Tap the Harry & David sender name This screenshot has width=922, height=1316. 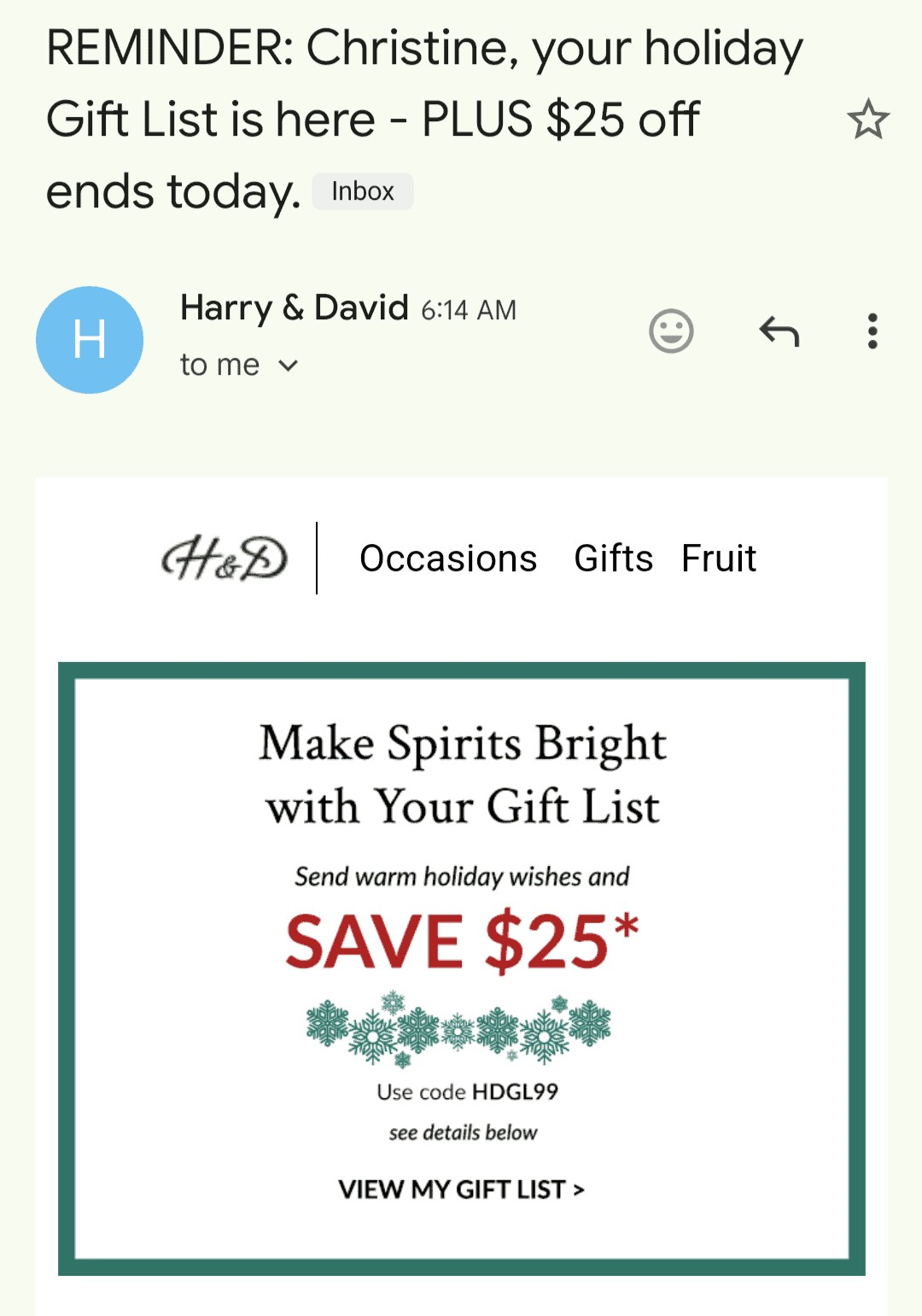(293, 307)
